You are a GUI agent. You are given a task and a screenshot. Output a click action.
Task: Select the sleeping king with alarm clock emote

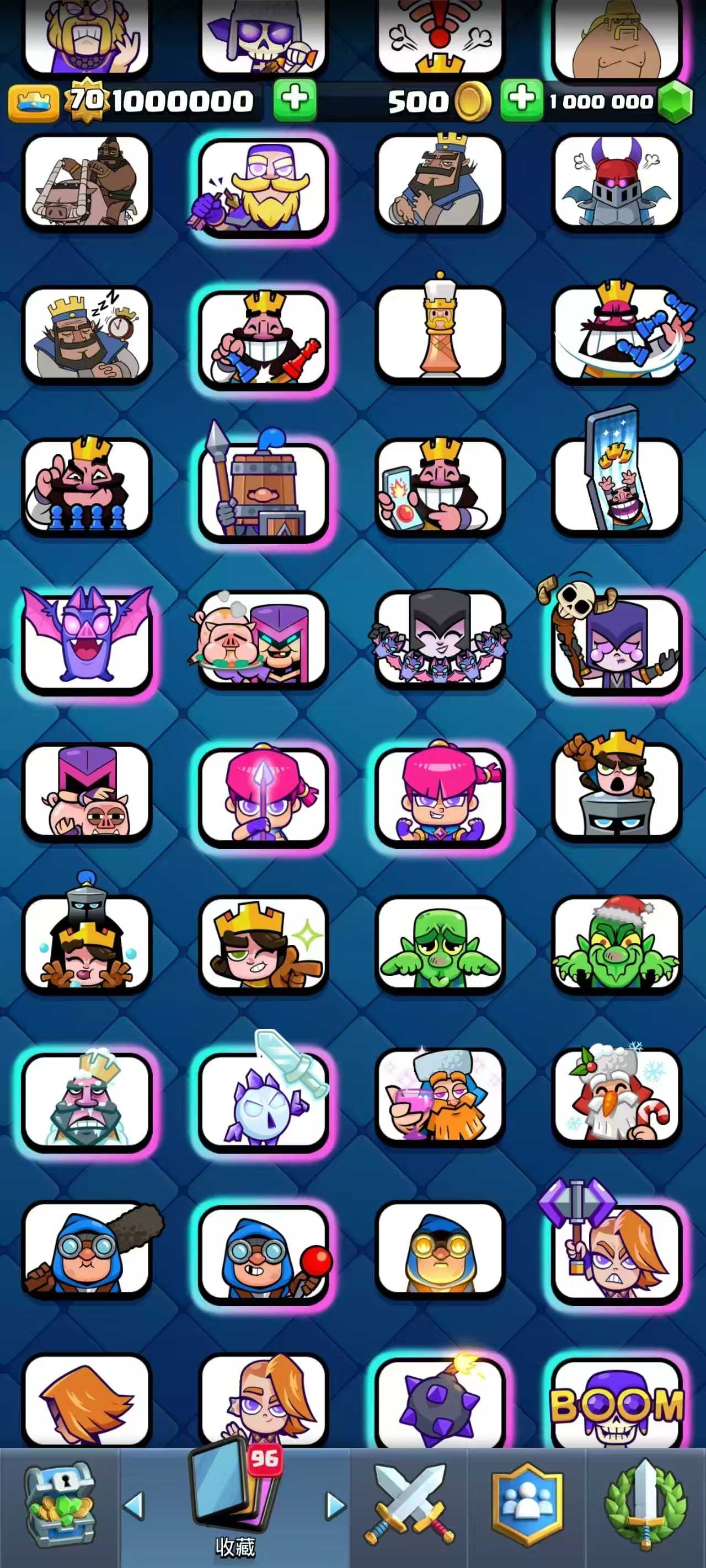(x=87, y=335)
